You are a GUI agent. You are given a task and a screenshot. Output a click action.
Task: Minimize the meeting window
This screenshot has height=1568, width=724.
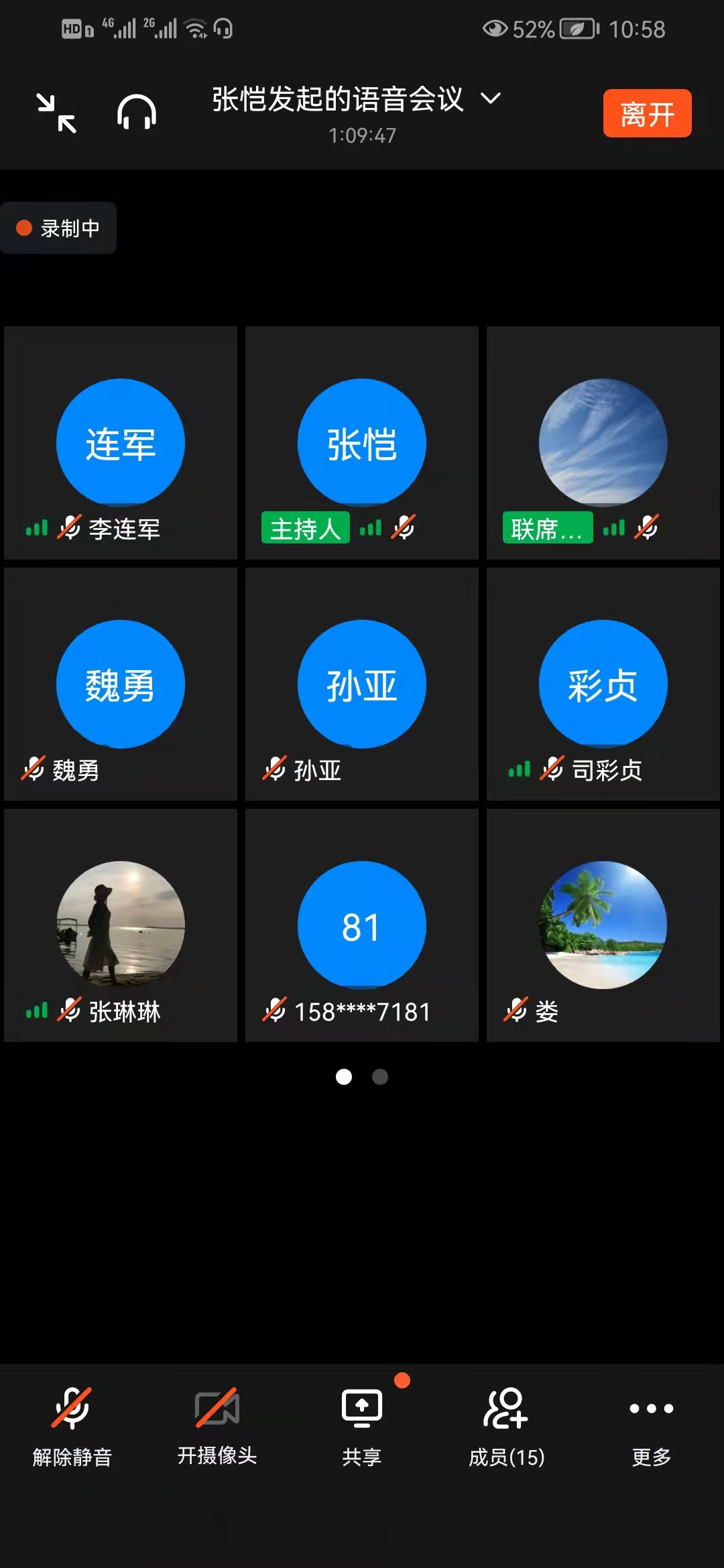point(56,113)
